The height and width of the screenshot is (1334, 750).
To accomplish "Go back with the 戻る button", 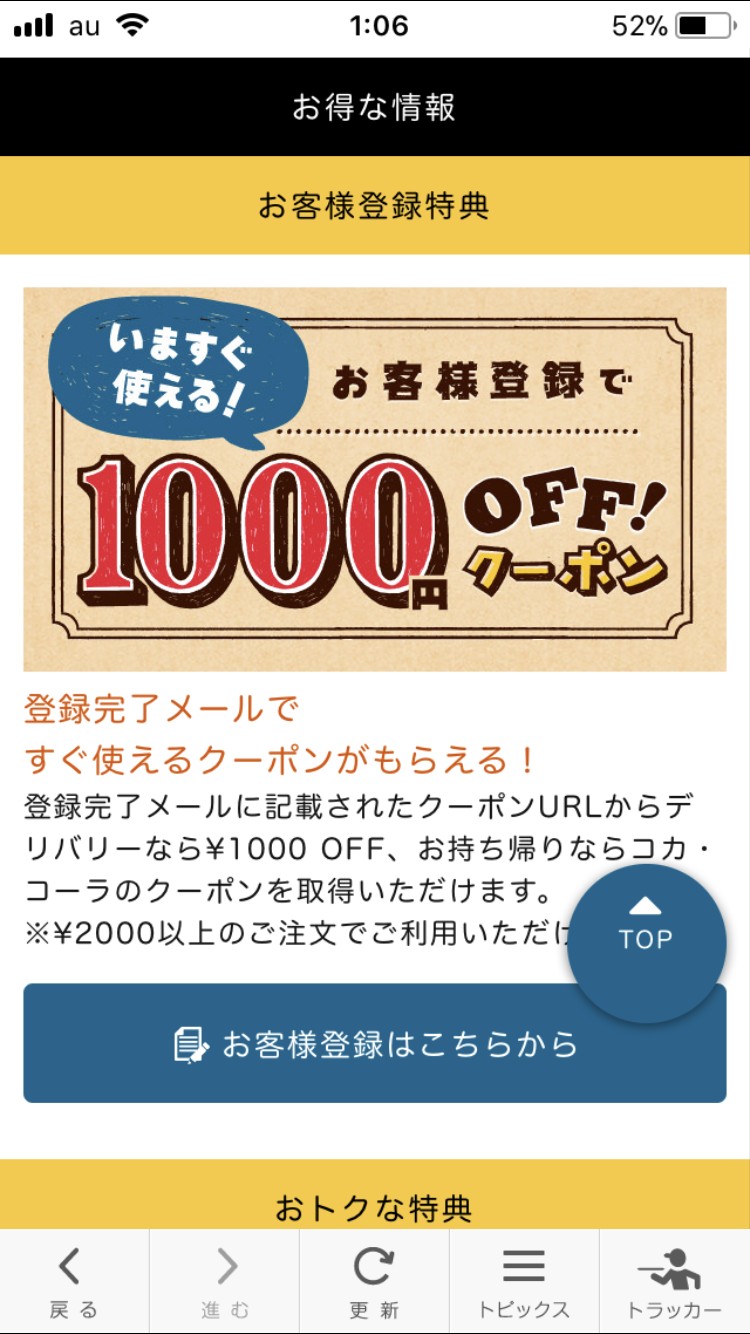I will pos(74,1282).
